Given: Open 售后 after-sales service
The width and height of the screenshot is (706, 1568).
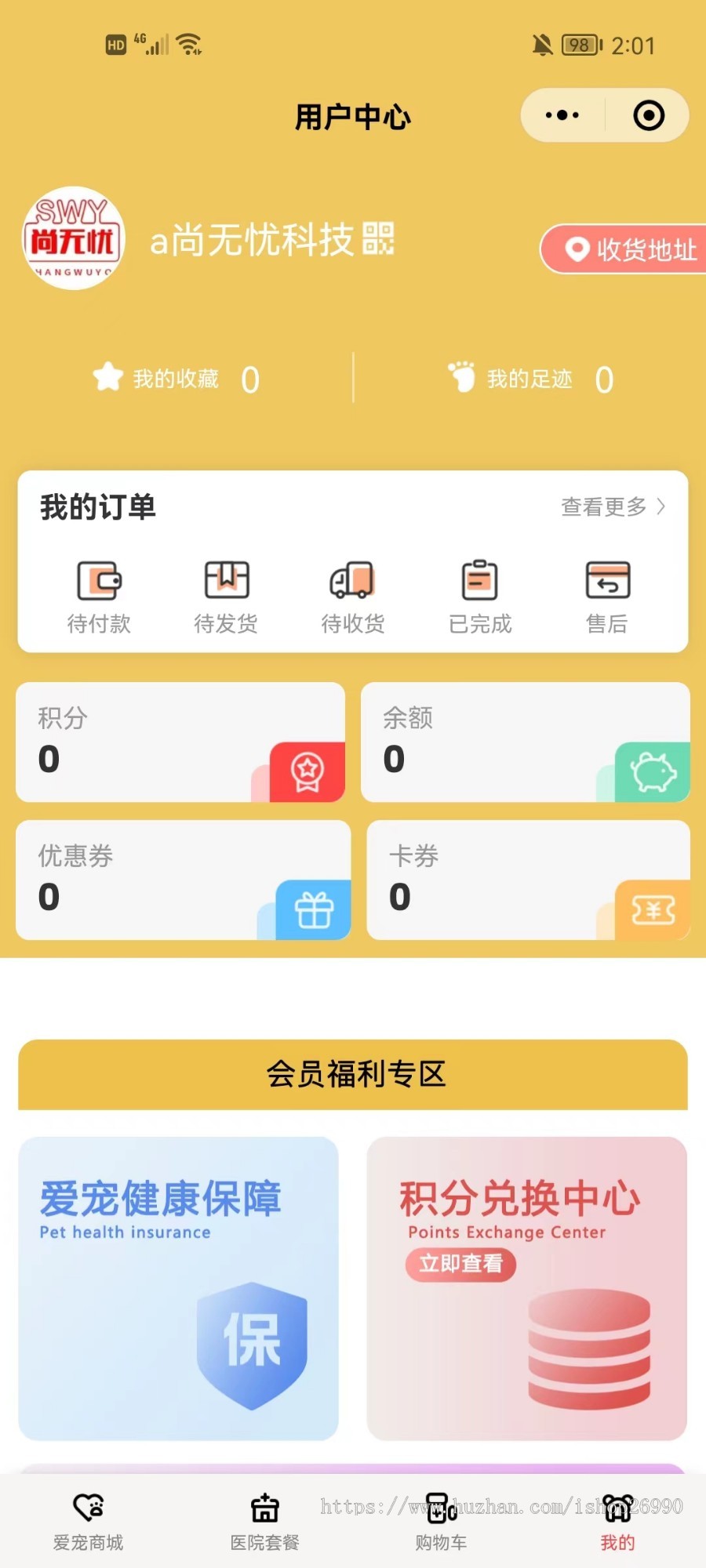Looking at the screenshot, I should pyautogui.click(x=607, y=596).
